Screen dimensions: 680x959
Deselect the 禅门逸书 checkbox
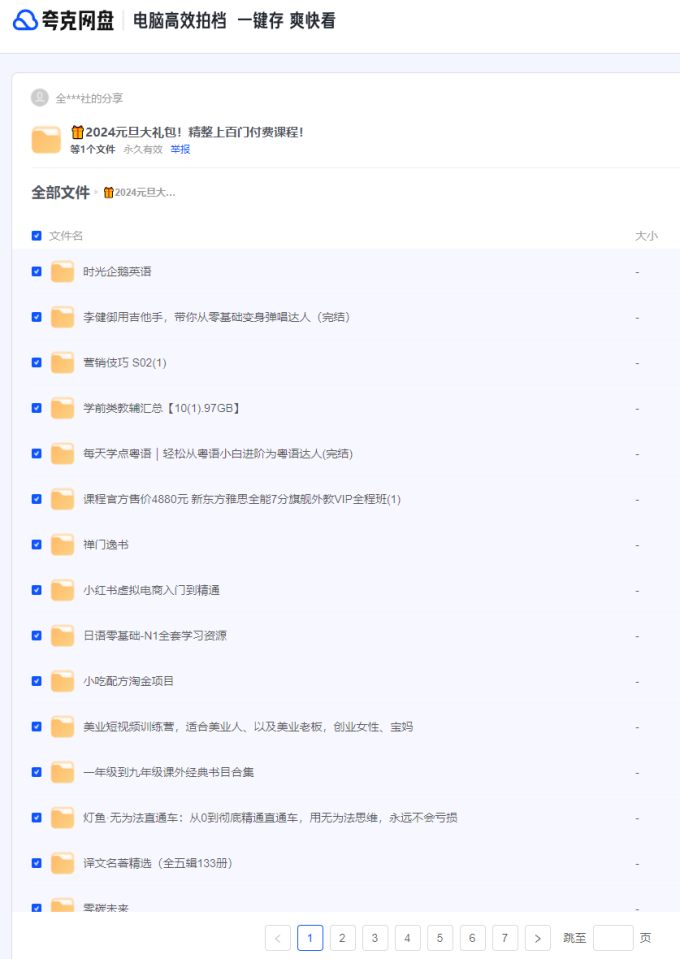37,545
